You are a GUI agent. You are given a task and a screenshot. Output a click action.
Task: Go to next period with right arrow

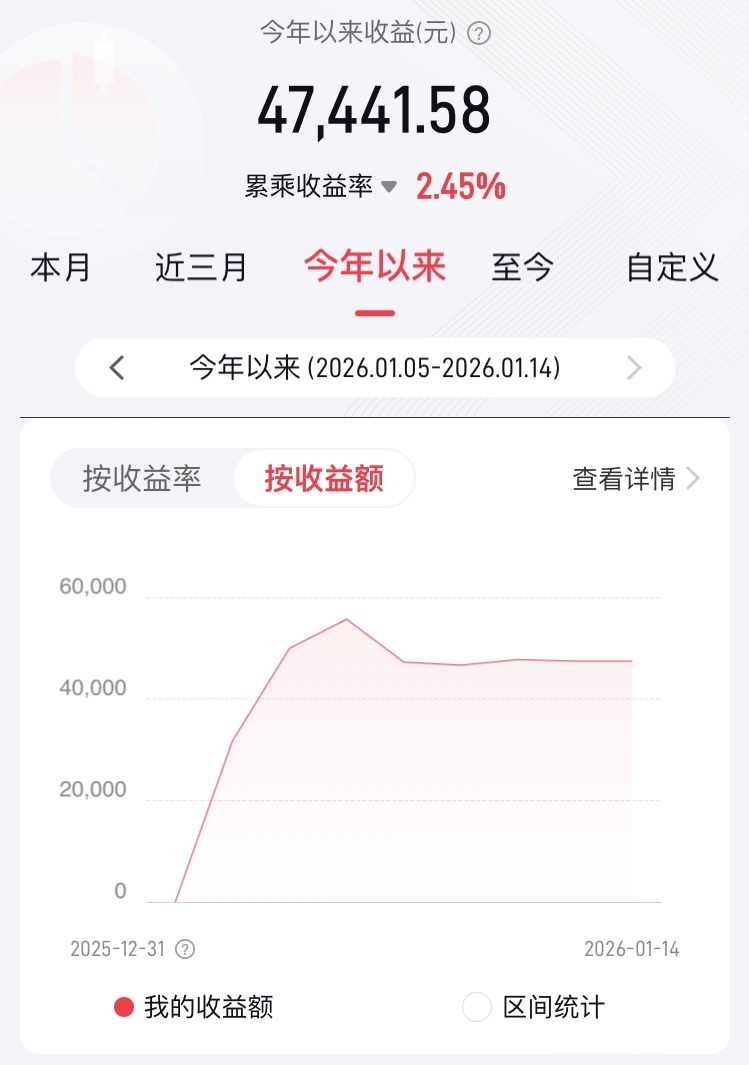pos(634,367)
